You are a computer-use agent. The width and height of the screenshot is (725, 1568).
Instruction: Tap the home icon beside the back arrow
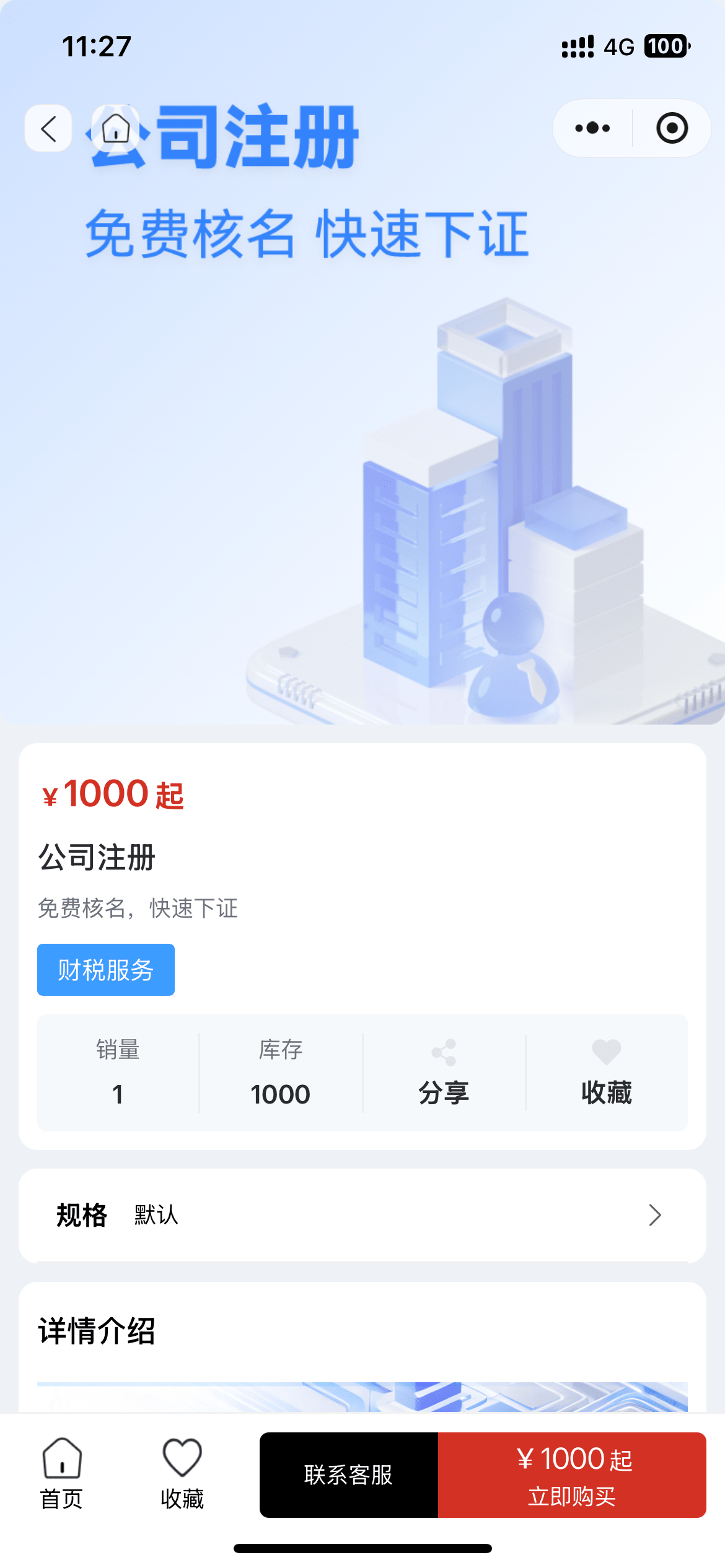[x=116, y=129]
